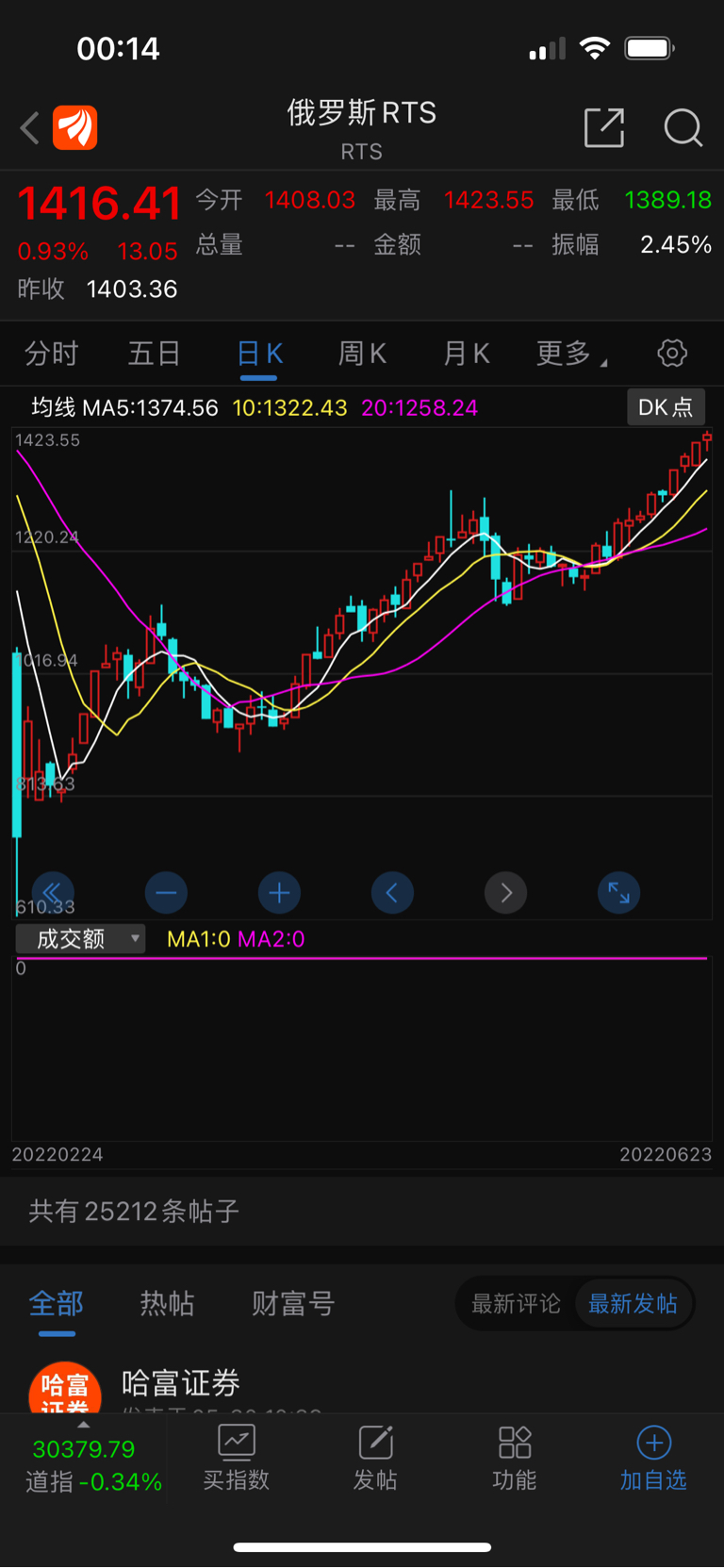Open 买指数 in the bottom bar
This screenshot has width=724, height=1568.
tap(237, 1458)
